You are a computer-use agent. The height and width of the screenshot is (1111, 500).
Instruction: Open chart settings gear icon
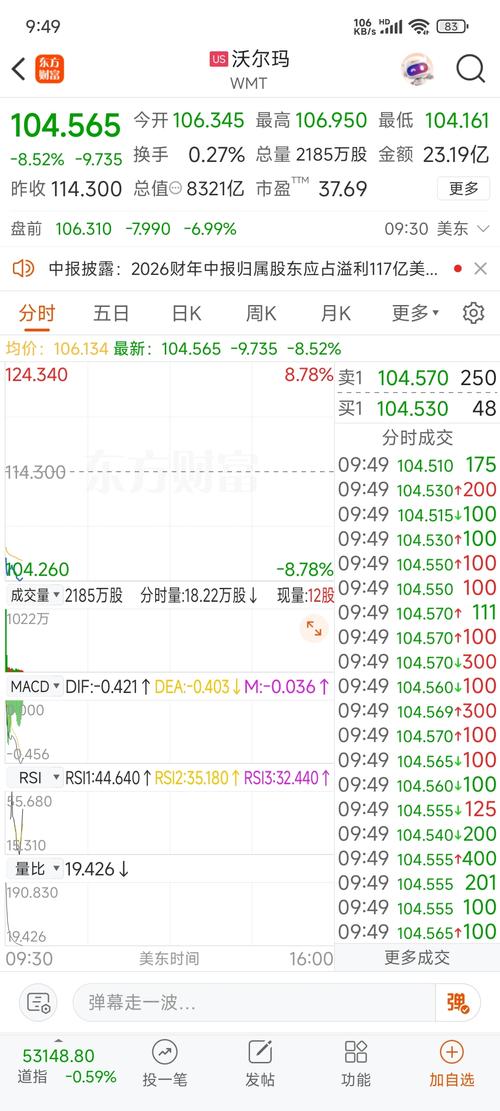(x=473, y=312)
